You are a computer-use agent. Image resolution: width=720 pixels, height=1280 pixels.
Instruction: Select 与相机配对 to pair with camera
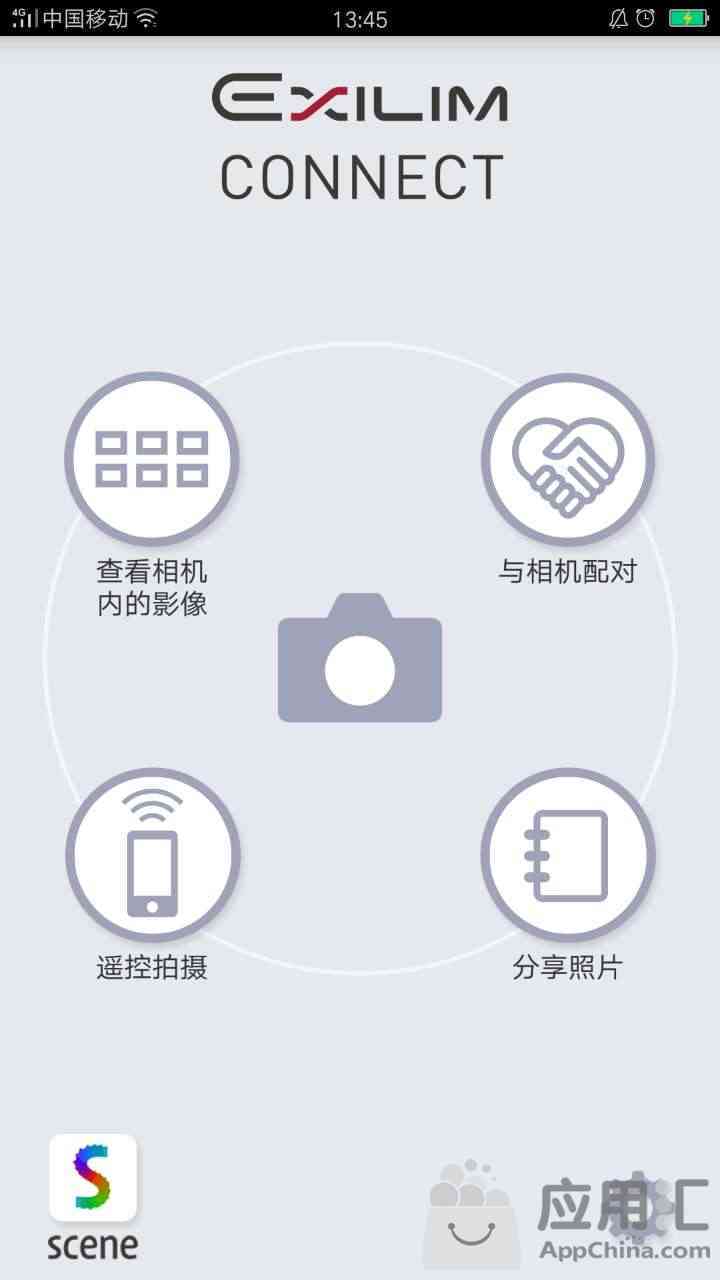567,460
